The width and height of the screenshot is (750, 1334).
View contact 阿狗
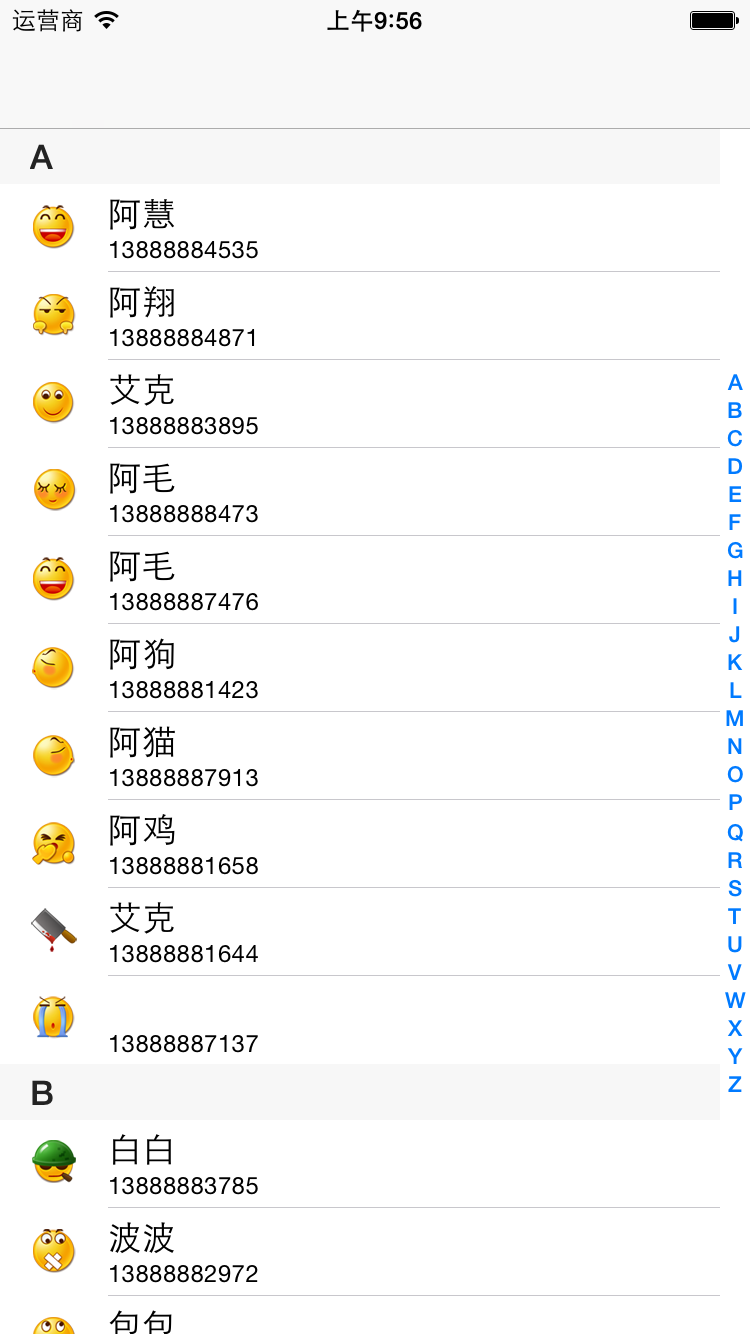click(x=360, y=668)
